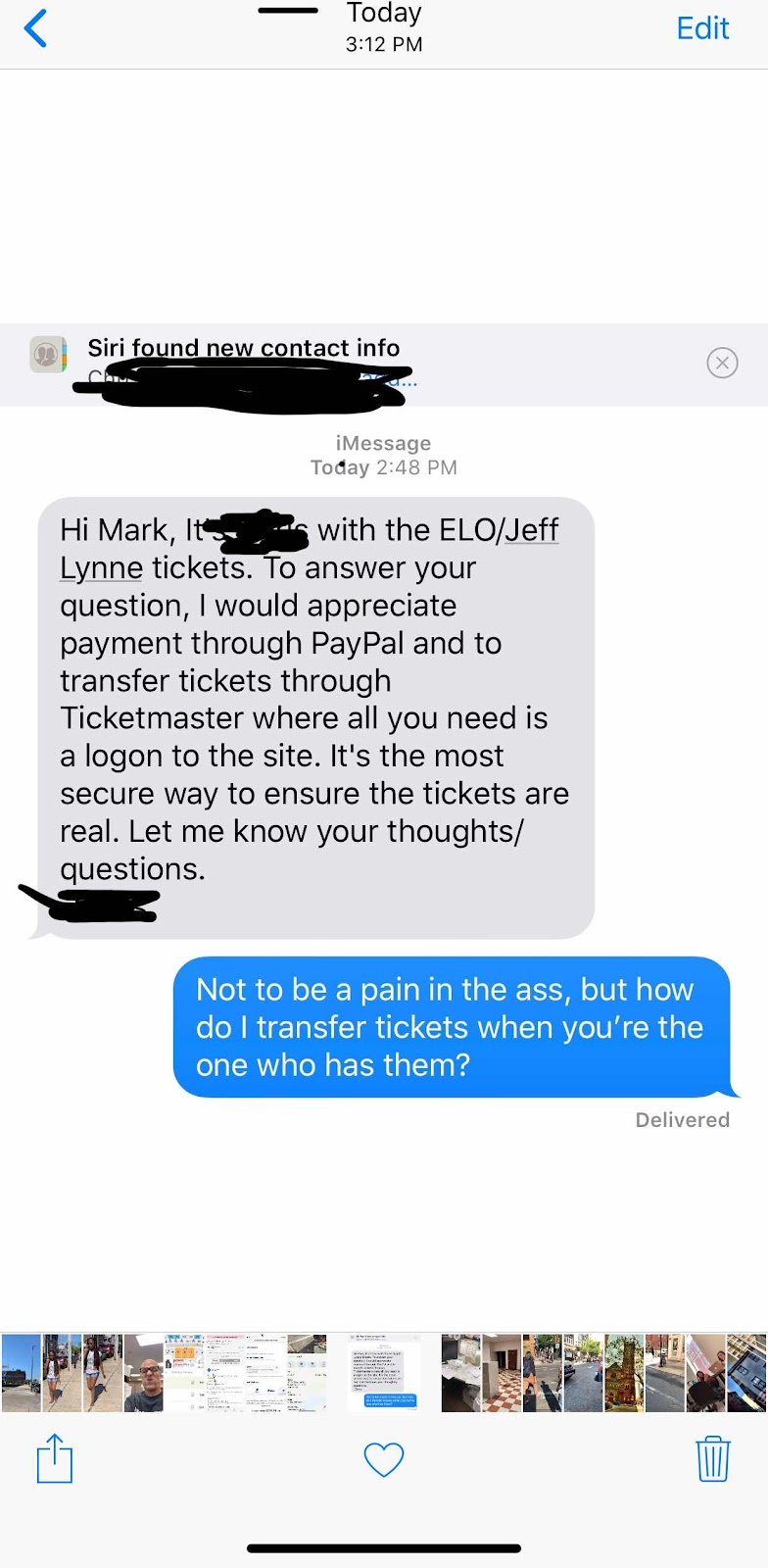Tap Edit to modify this photo
Screen dimensions: 768x1568
point(702,28)
